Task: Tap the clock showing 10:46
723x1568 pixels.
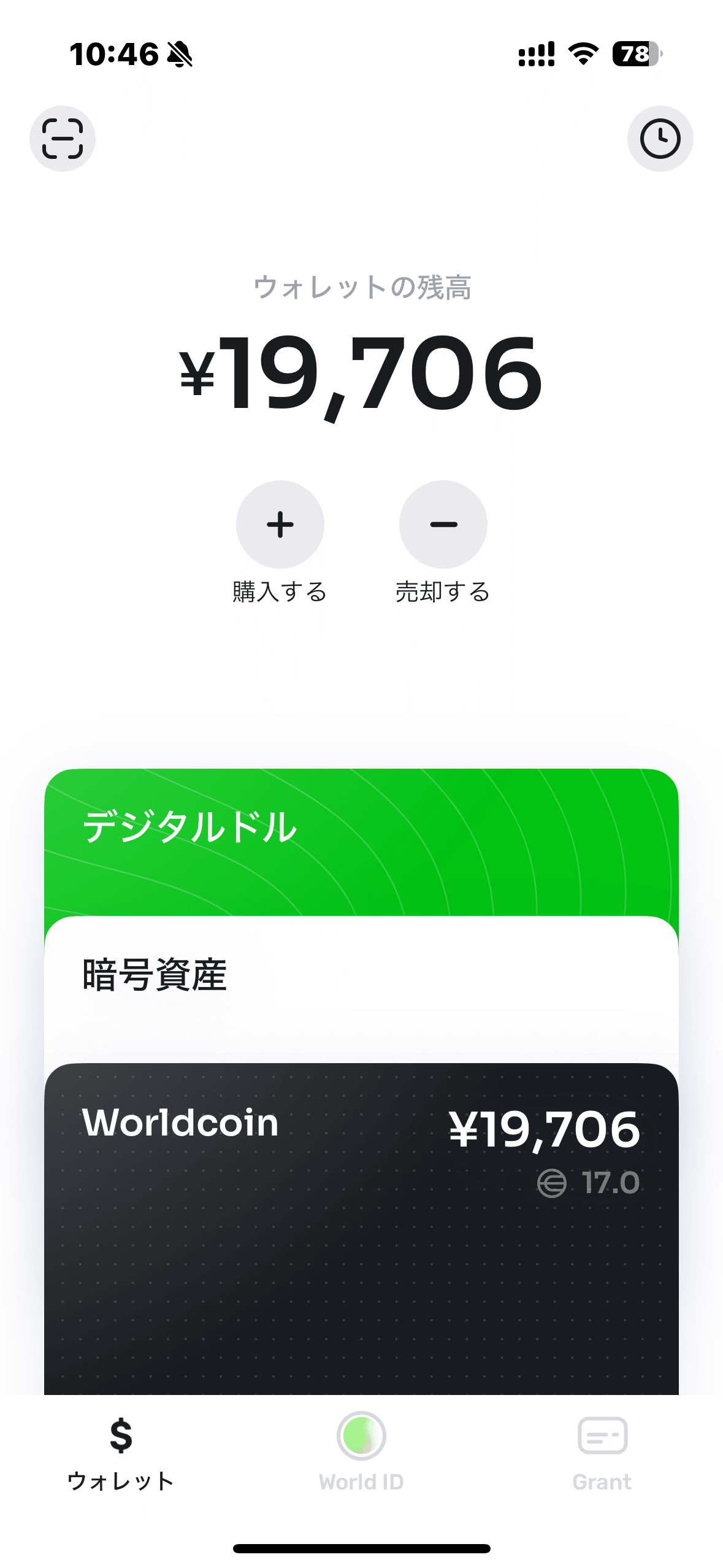Action: tap(113, 55)
